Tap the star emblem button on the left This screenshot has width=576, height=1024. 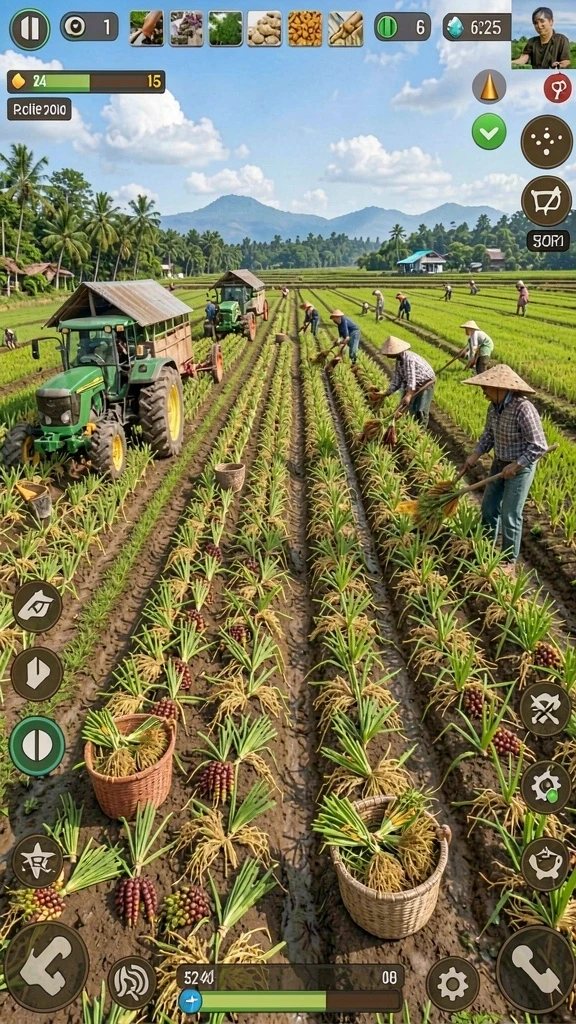click(x=37, y=861)
